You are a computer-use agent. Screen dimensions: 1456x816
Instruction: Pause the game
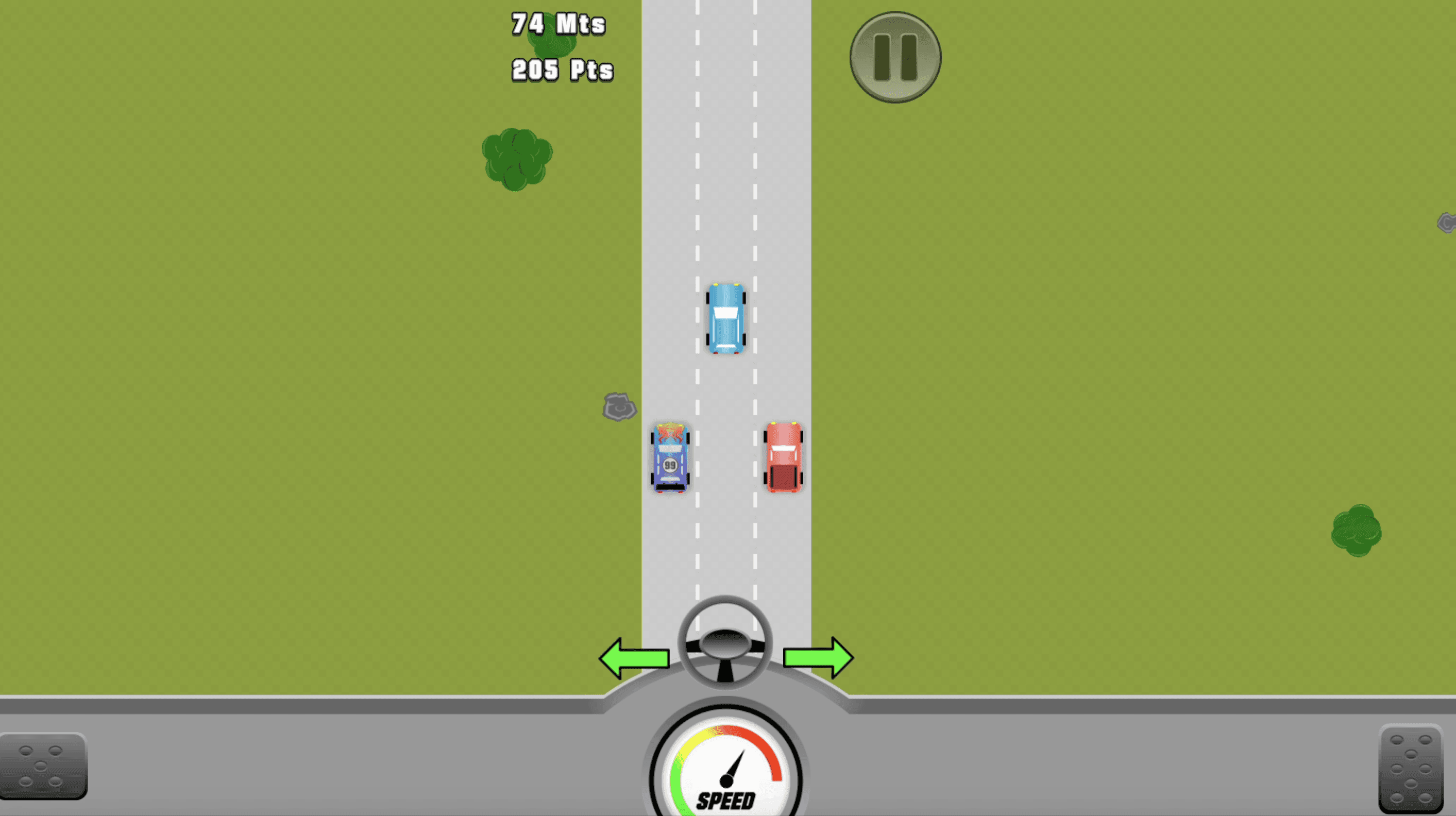click(x=895, y=57)
